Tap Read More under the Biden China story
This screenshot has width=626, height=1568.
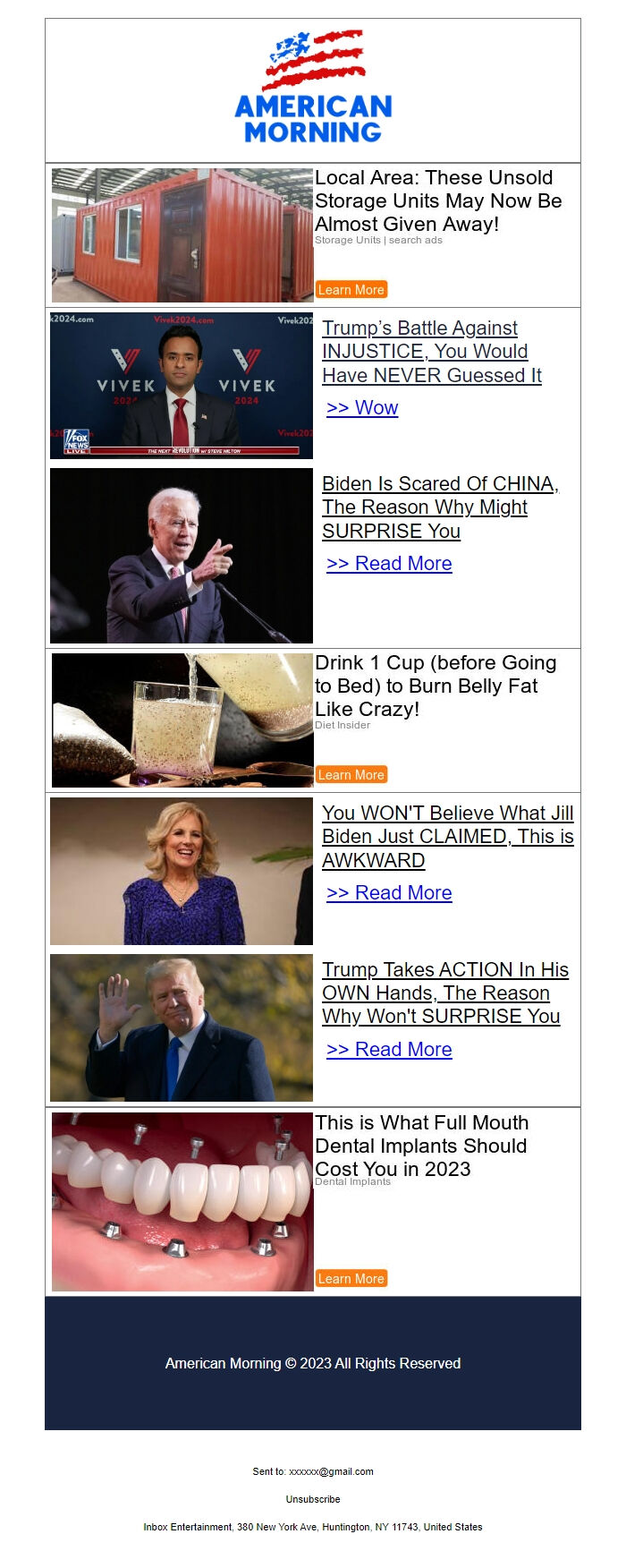389,564
